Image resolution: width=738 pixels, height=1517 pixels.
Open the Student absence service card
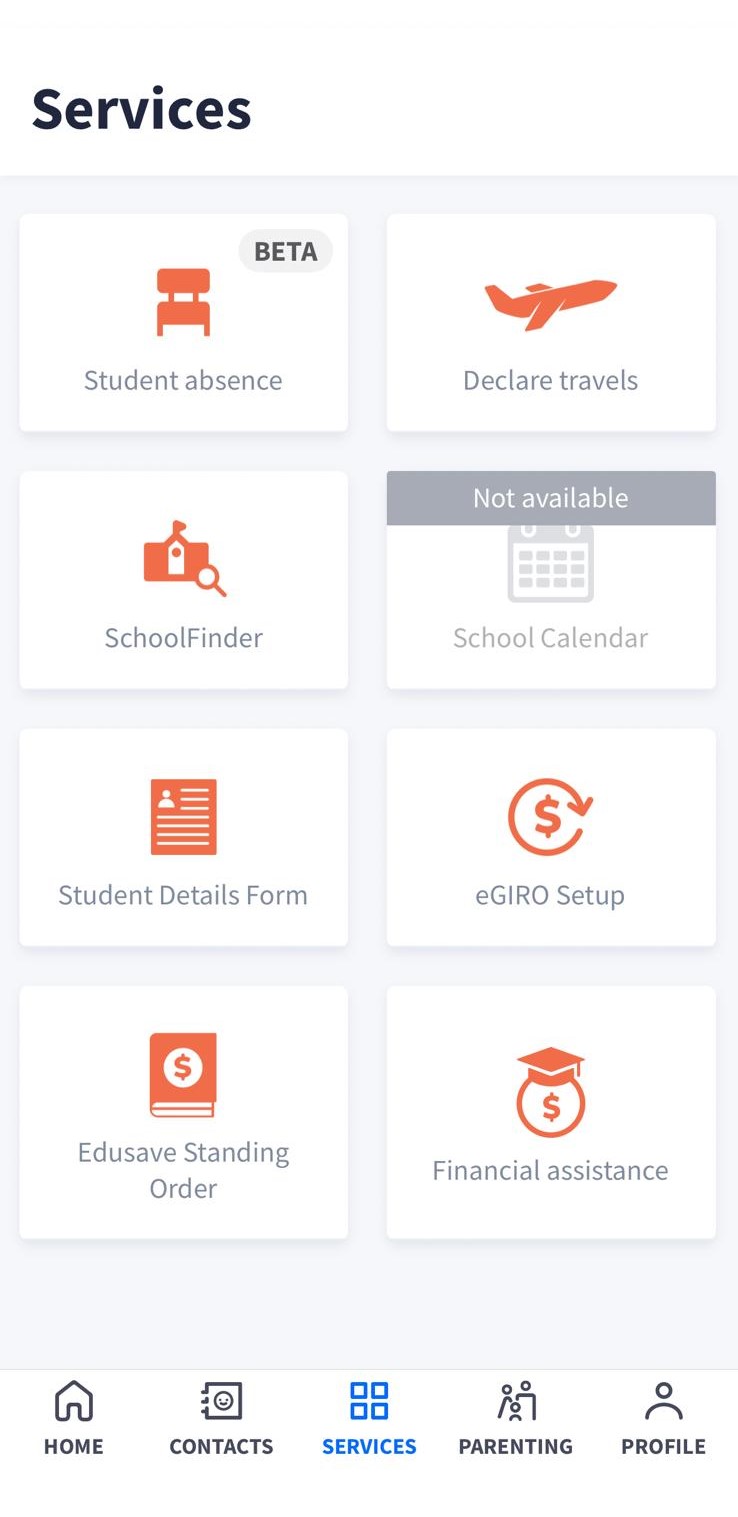pos(183,322)
